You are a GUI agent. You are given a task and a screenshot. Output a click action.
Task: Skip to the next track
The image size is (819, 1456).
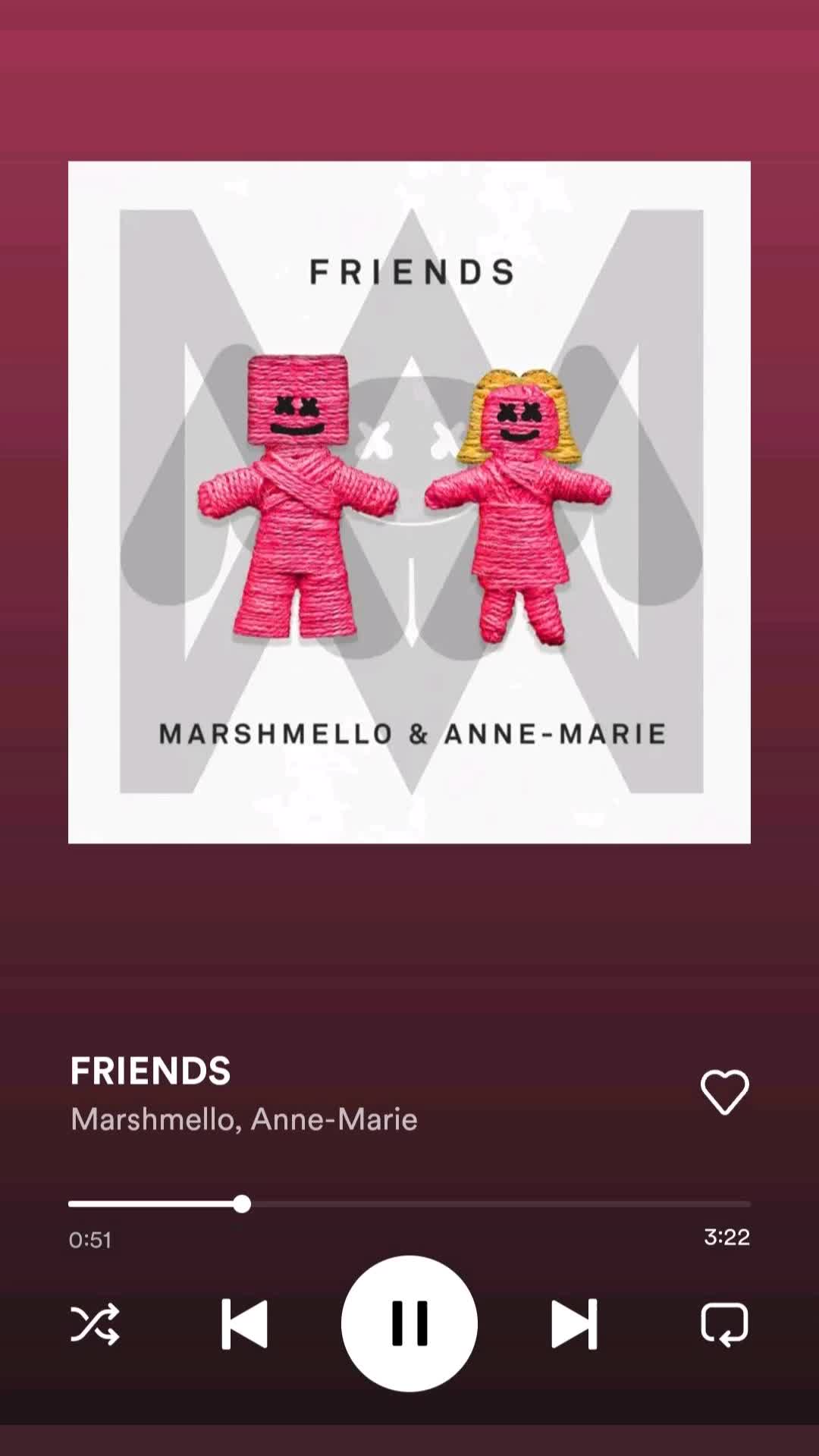[574, 1324]
